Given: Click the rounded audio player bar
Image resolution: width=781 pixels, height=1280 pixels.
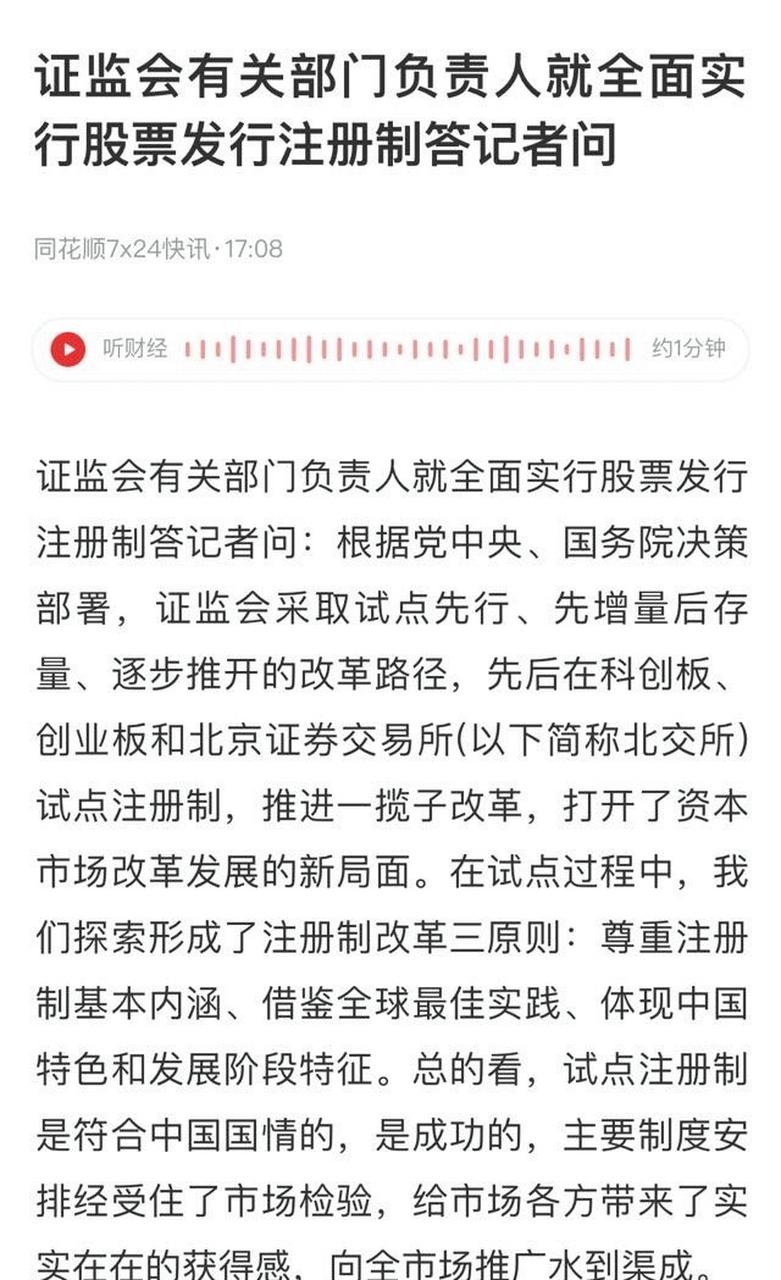Looking at the screenshot, I should (390, 349).
